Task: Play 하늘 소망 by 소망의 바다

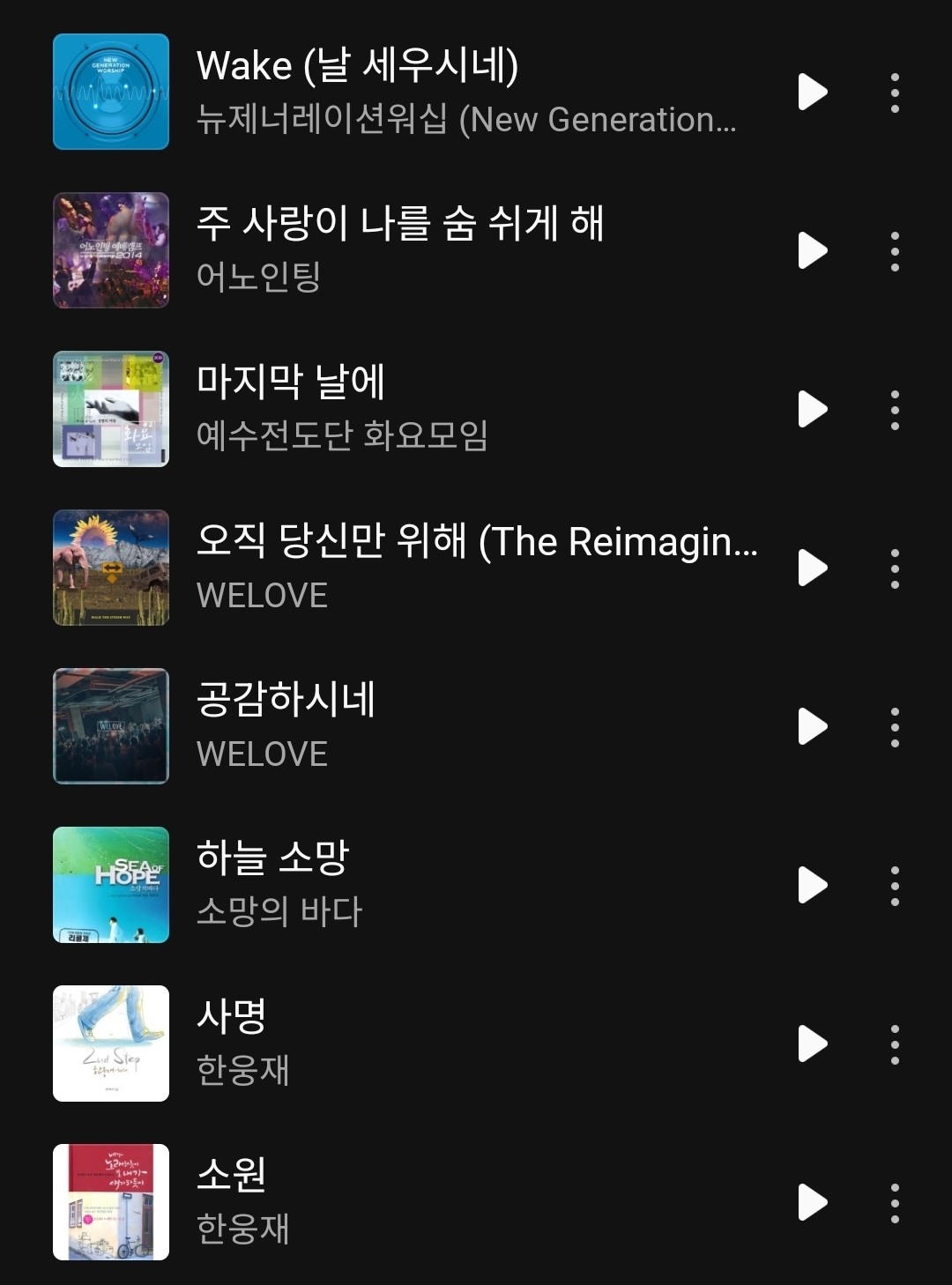Action: click(812, 885)
